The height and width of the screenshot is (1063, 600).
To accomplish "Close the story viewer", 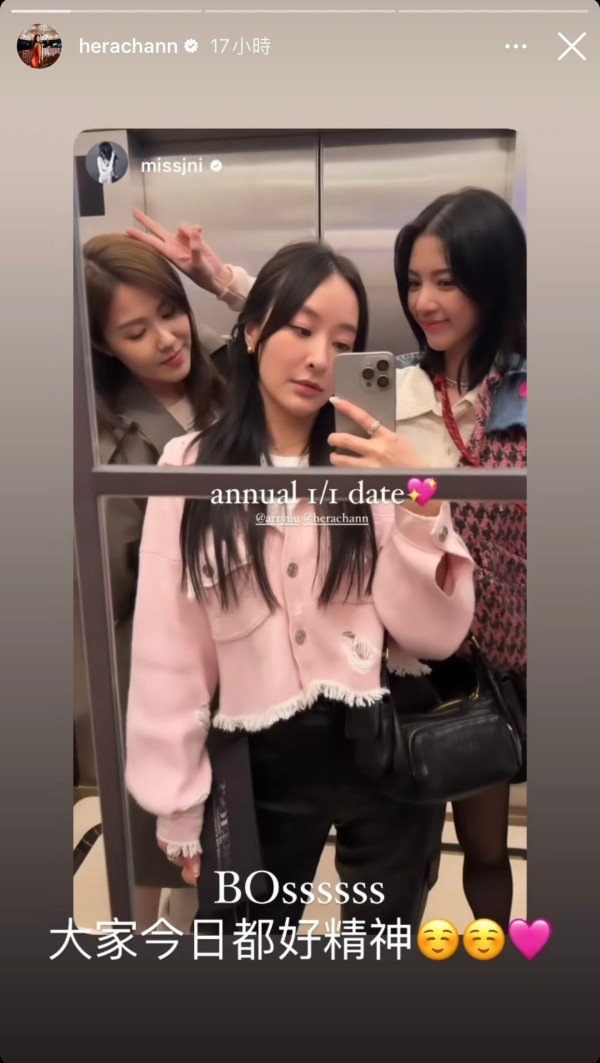I will click(x=571, y=46).
